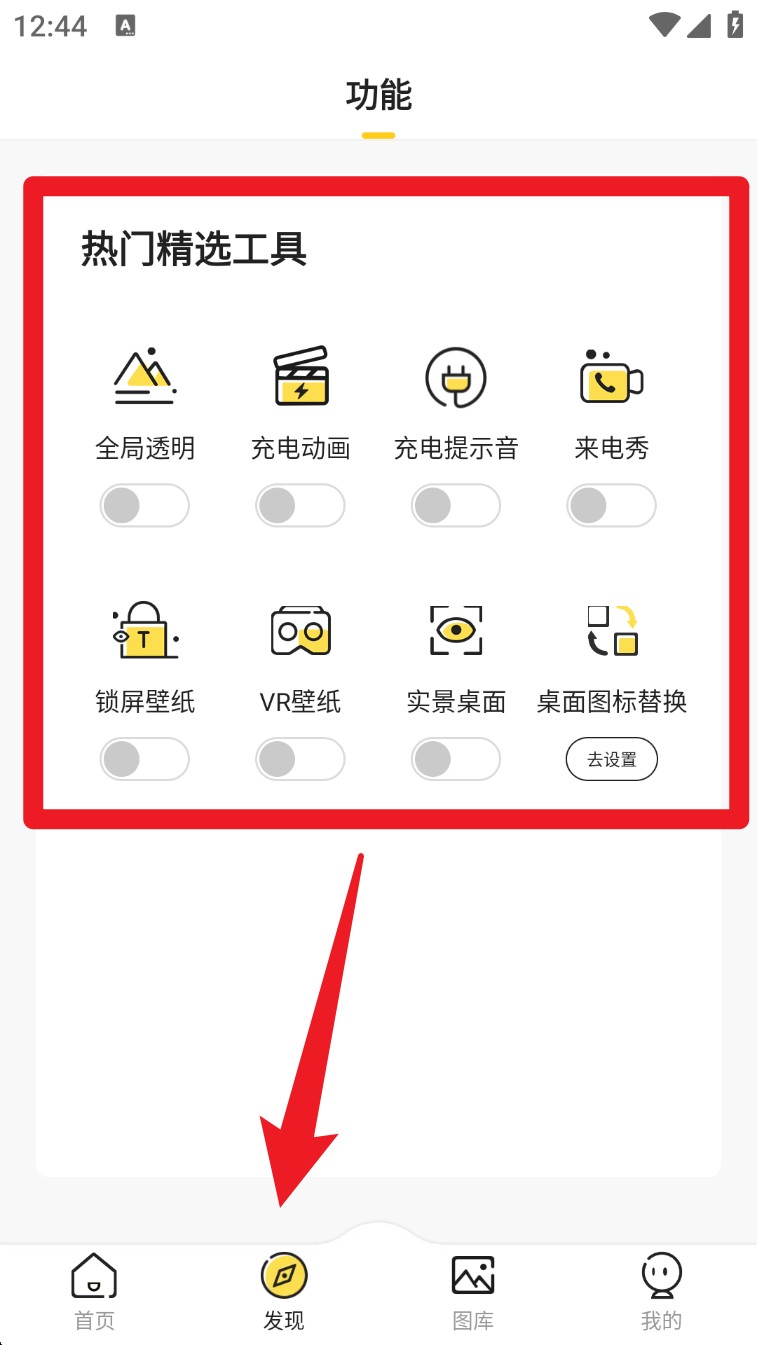Screen dimensions: 757x1345
Task: Open the 发现 tab
Action: (284, 1291)
